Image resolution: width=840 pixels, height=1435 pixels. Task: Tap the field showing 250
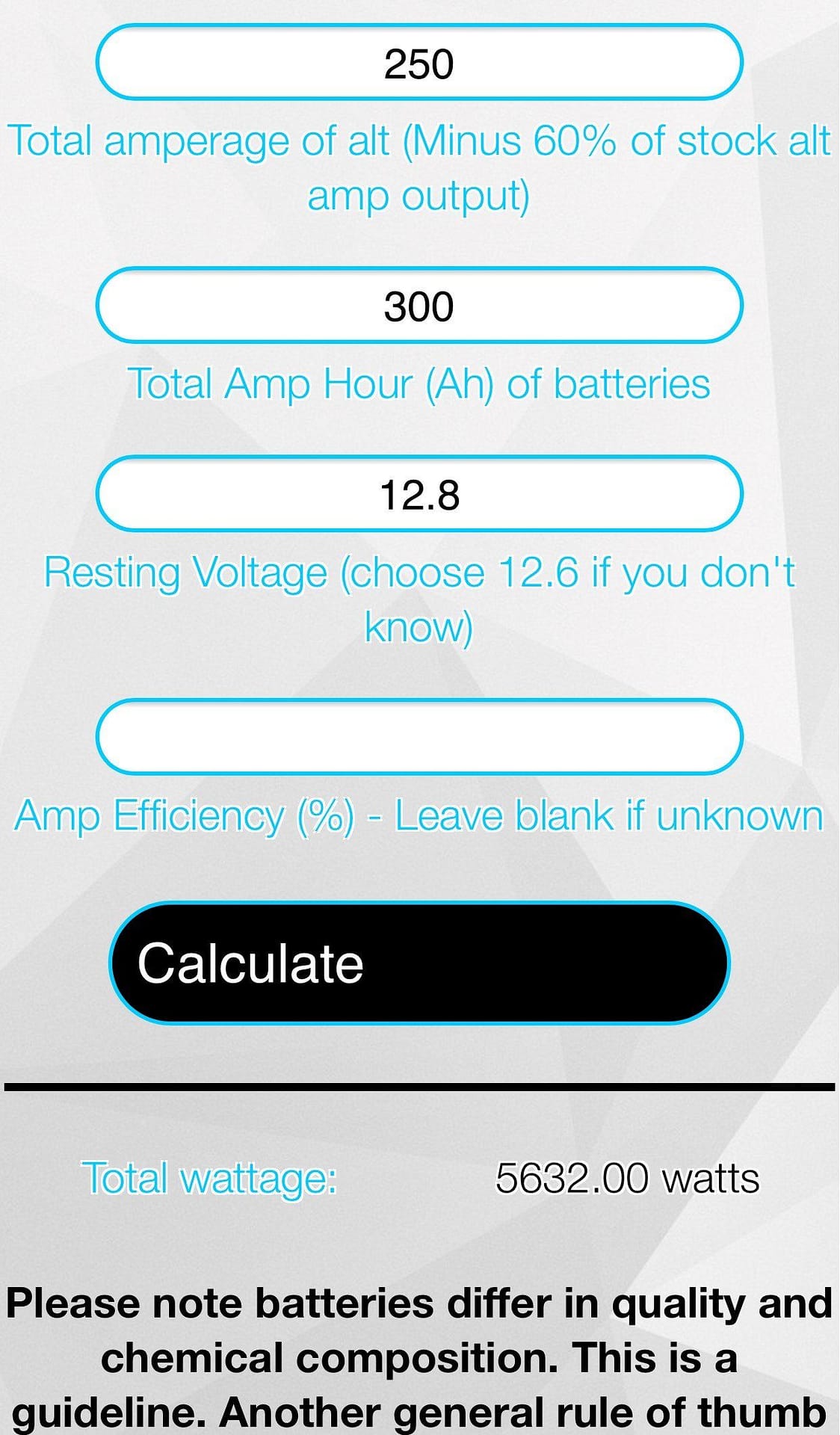click(x=419, y=63)
